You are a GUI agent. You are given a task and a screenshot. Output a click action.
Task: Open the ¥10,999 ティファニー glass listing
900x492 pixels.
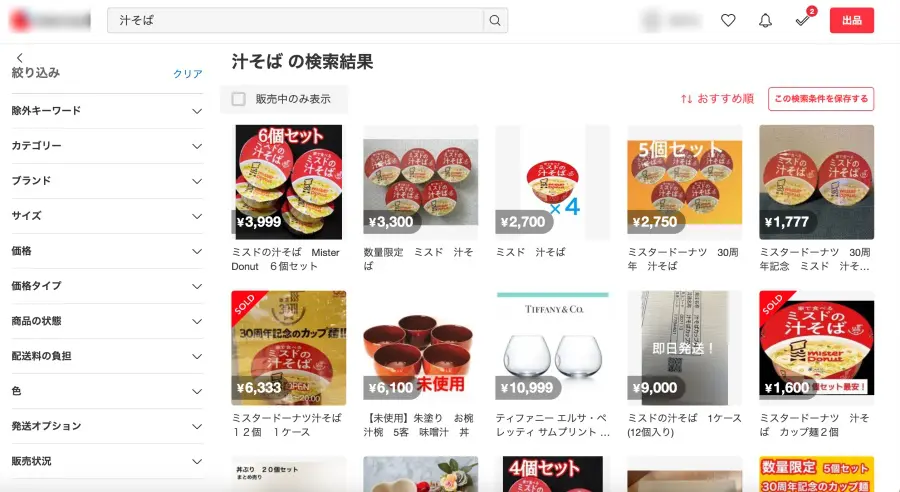point(552,348)
